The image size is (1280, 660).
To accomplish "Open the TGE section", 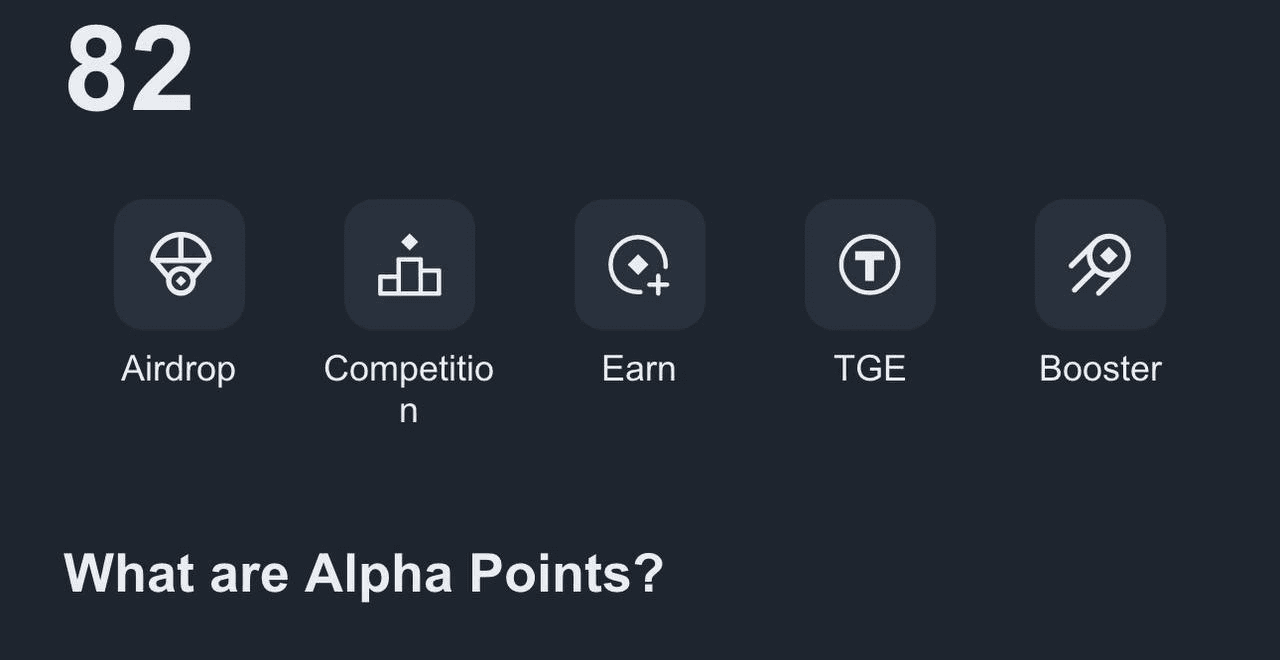I will coord(869,265).
